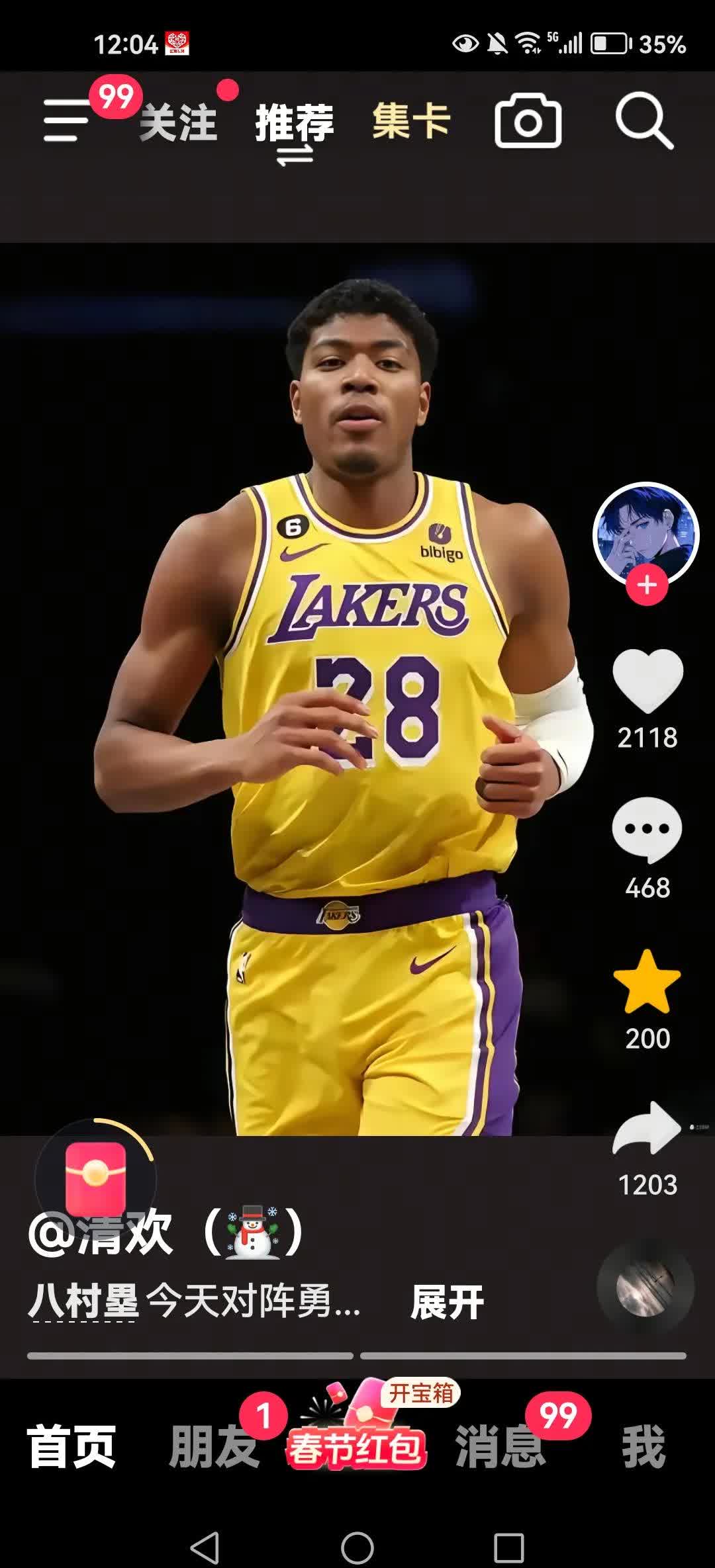Open the 集卡 tab
Image resolution: width=715 pixels, height=1568 pixels.
click(411, 122)
